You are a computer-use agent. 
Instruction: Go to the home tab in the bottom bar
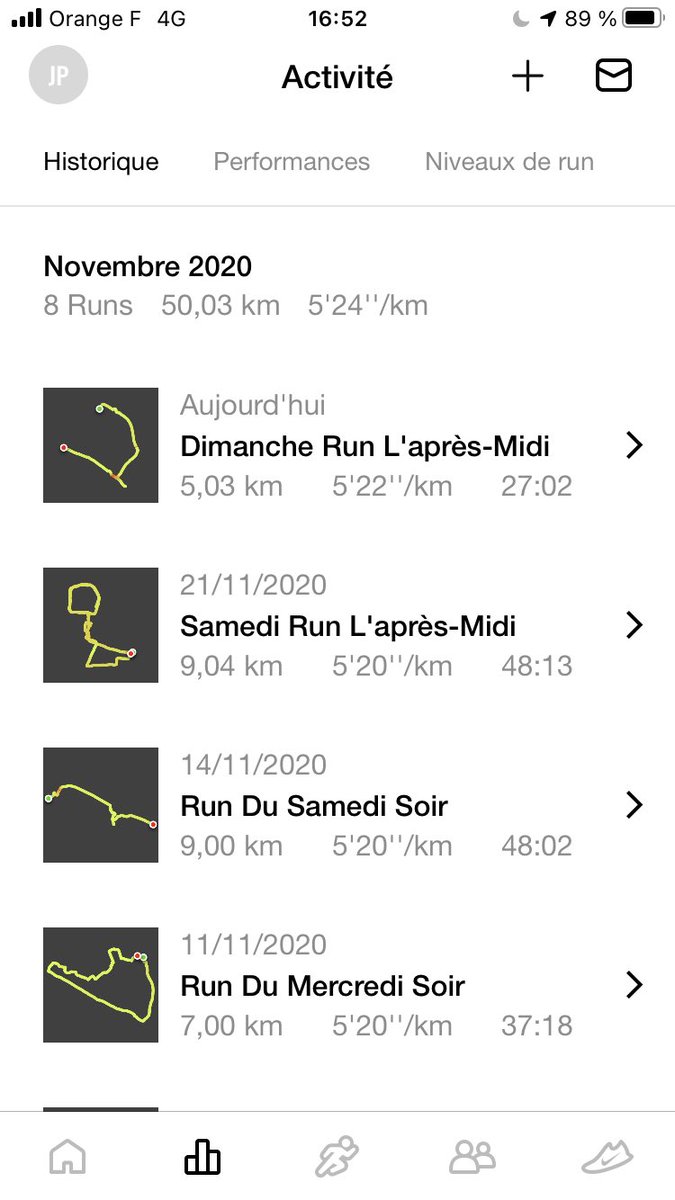(x=67, y=1157)
